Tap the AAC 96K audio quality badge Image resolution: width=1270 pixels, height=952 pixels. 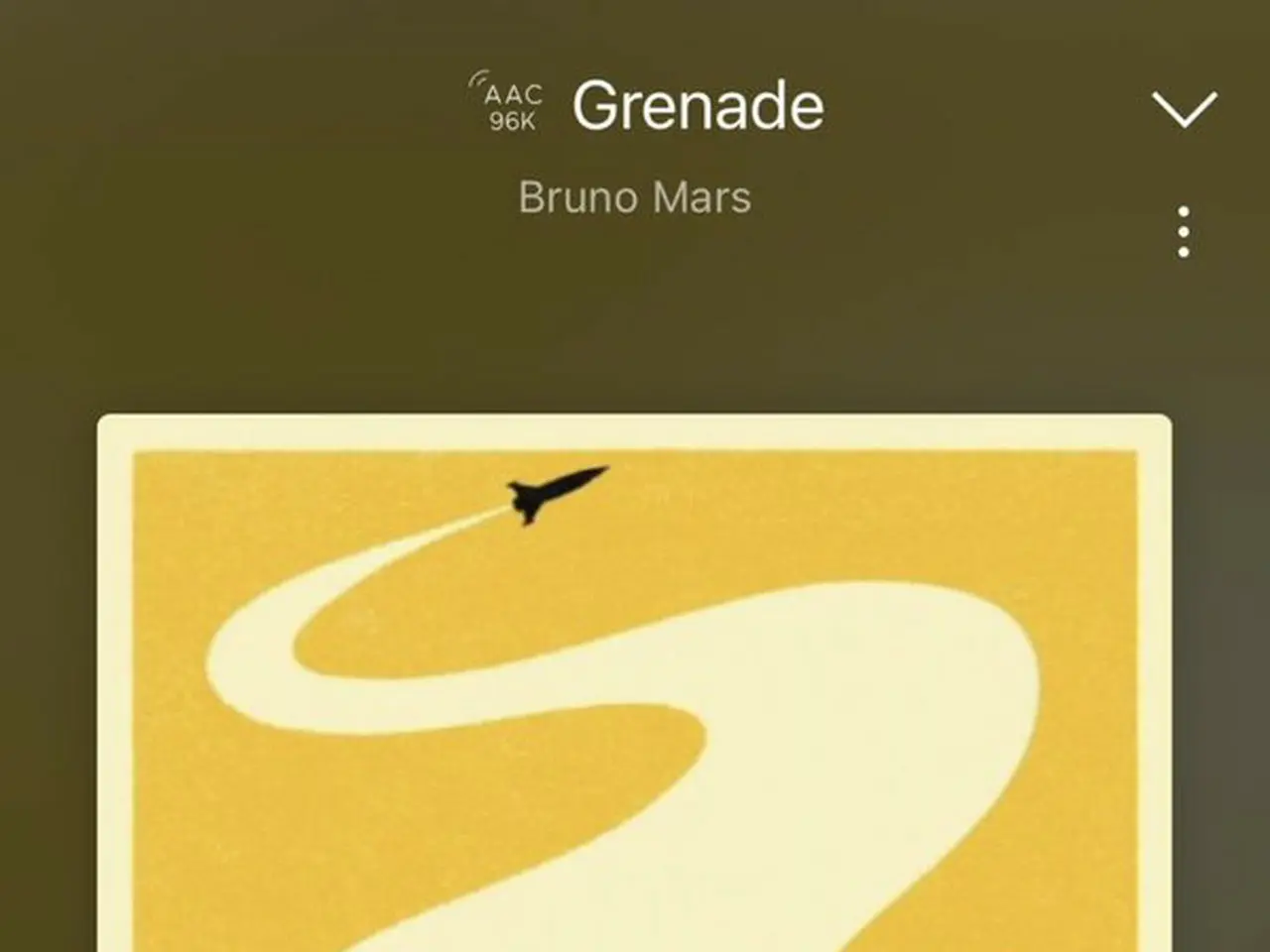(508, 105)
